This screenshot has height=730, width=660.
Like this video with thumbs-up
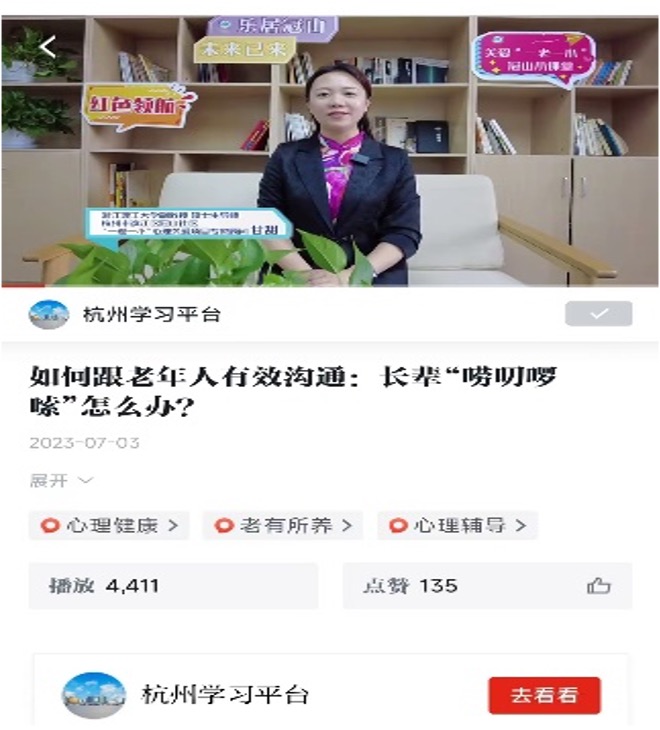click(598, 586)
